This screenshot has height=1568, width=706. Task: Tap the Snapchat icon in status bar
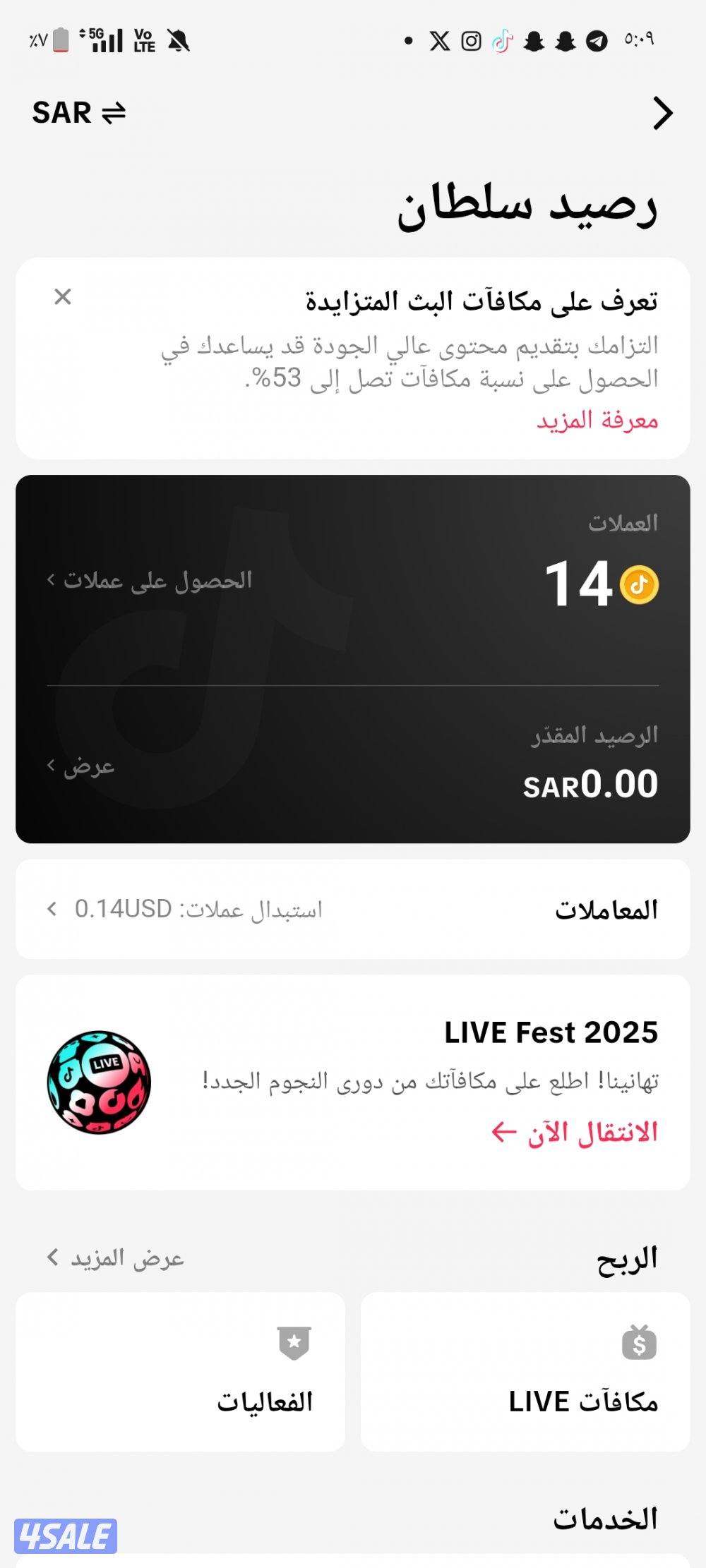click(535, 41)
